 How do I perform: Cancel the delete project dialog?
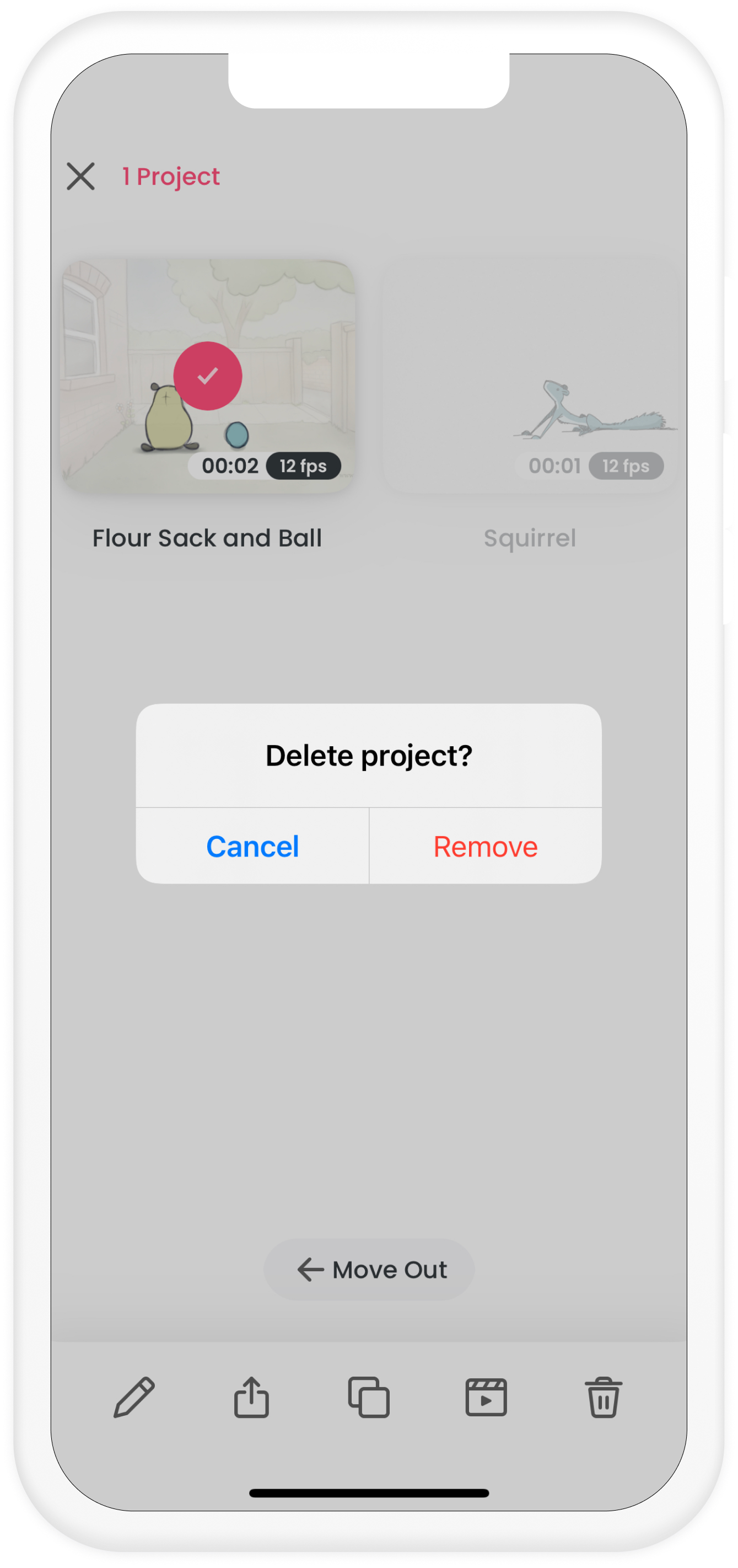pyautogui.click(x=252, y=846)
